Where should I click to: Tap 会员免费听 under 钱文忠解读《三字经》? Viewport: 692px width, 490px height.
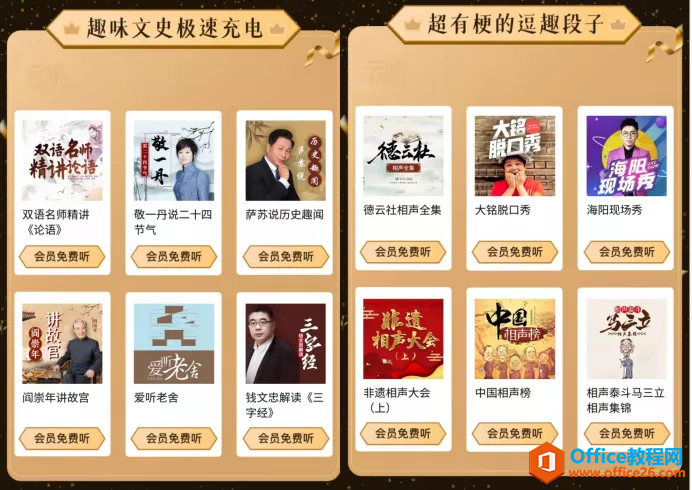tap(286, 438)
